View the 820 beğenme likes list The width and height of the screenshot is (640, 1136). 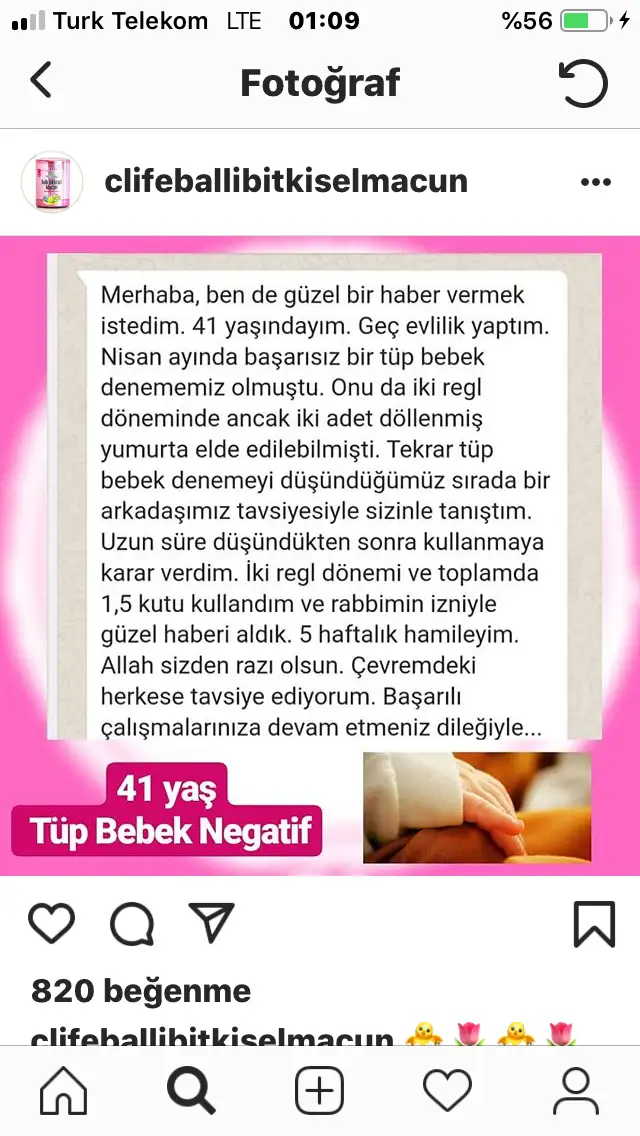click(x=141, y=991)
